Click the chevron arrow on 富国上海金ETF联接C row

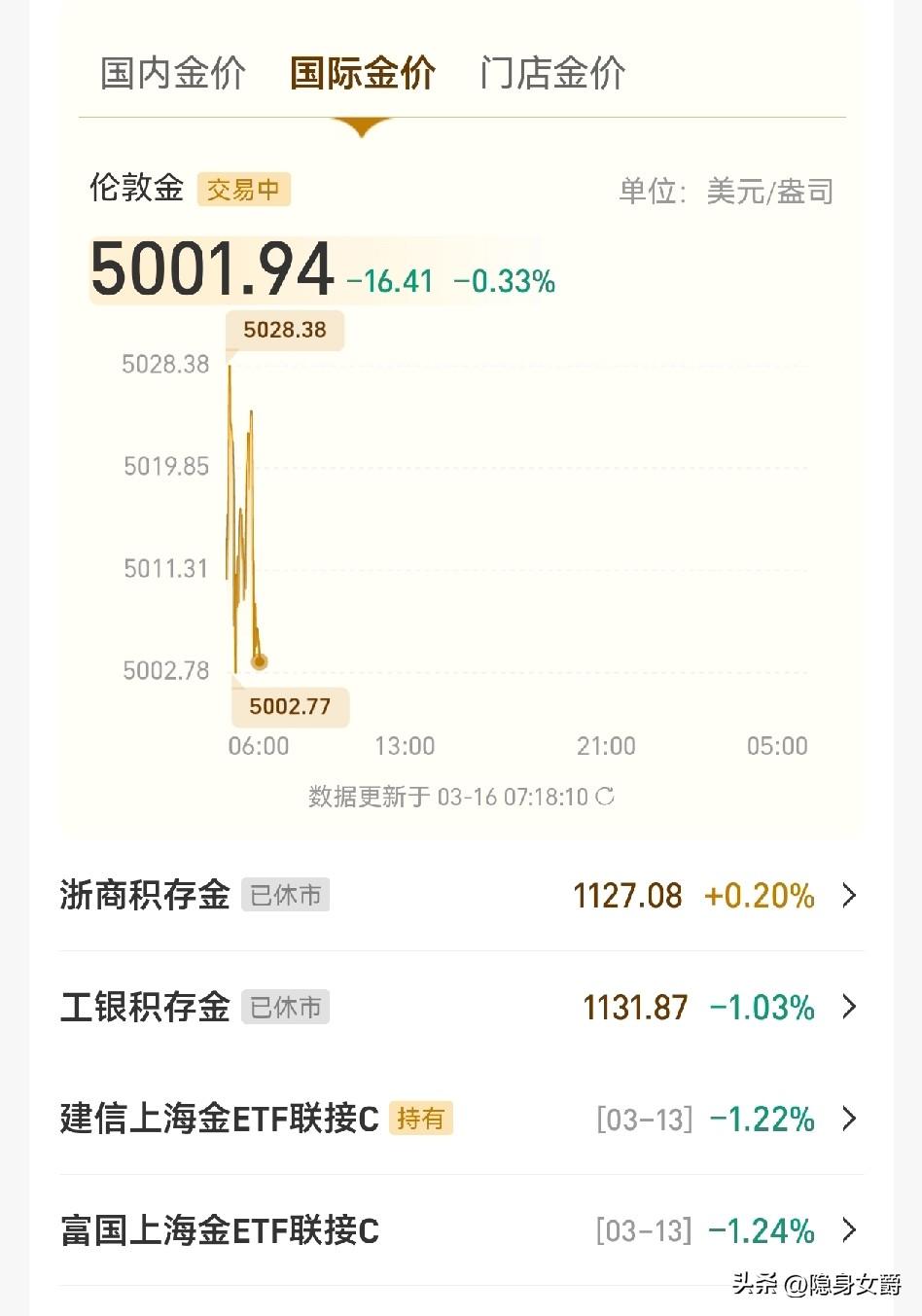coord(849,1231)
